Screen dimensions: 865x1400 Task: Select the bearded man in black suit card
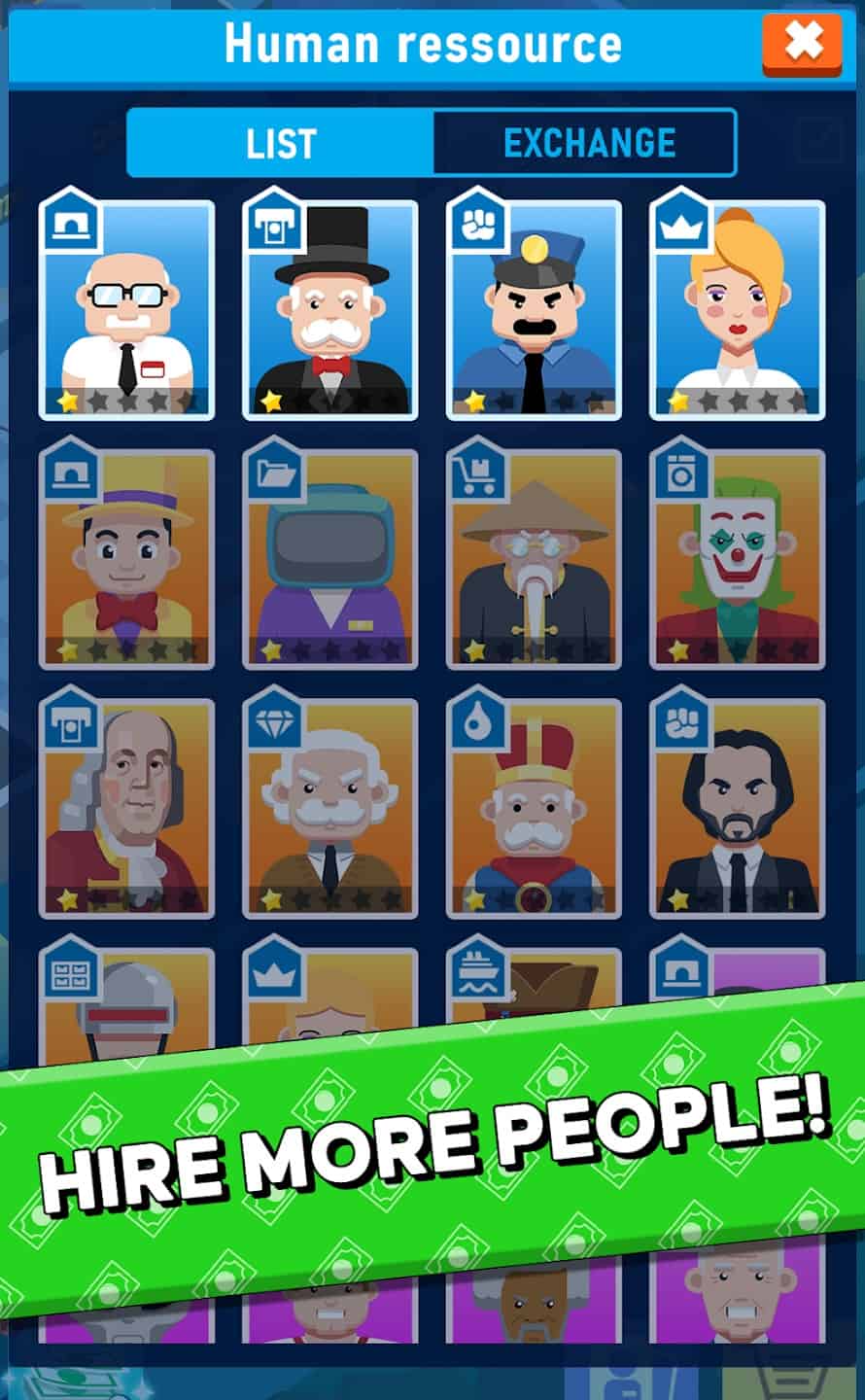pyautogui.click(x=738, y=809)
